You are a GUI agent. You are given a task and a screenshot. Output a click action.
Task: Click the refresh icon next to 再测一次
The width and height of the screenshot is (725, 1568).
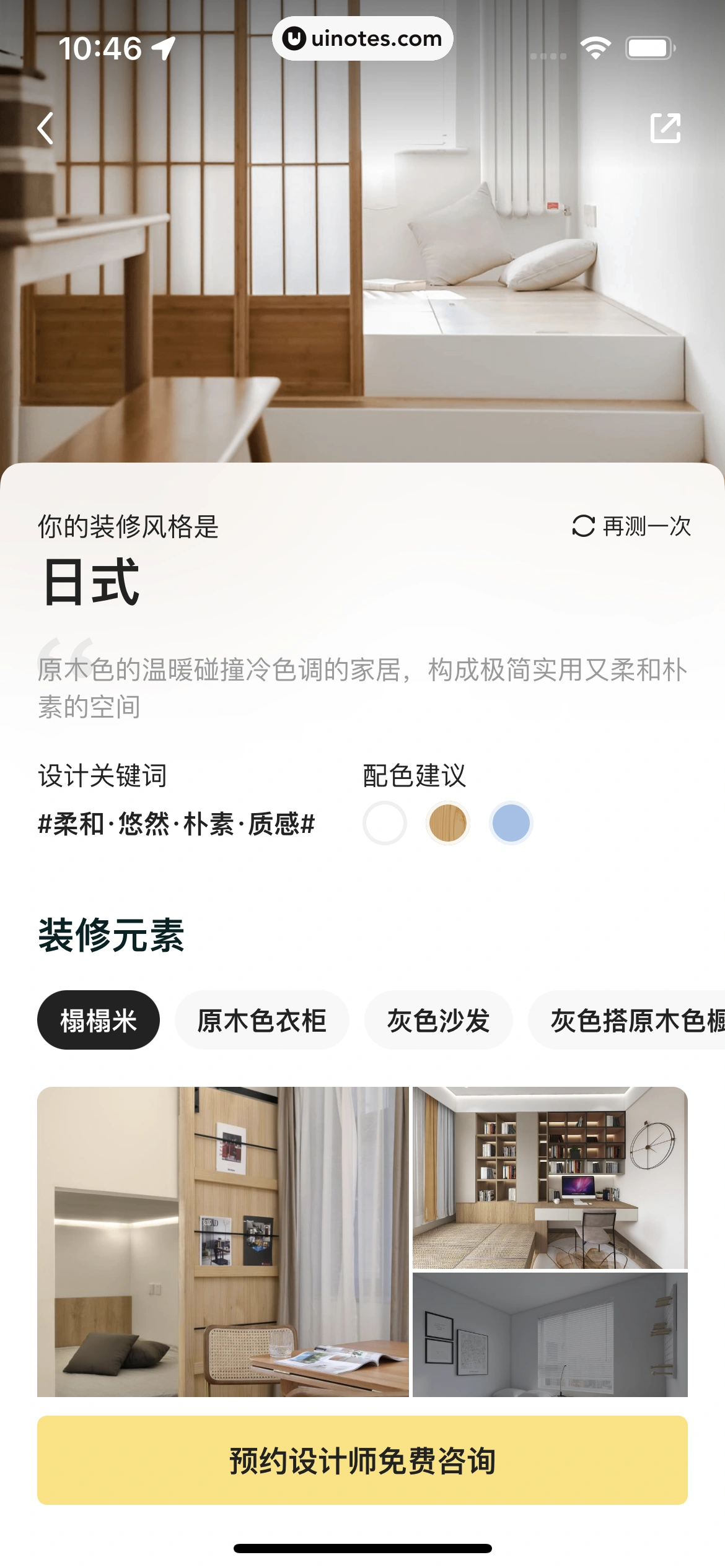(583, 527)
